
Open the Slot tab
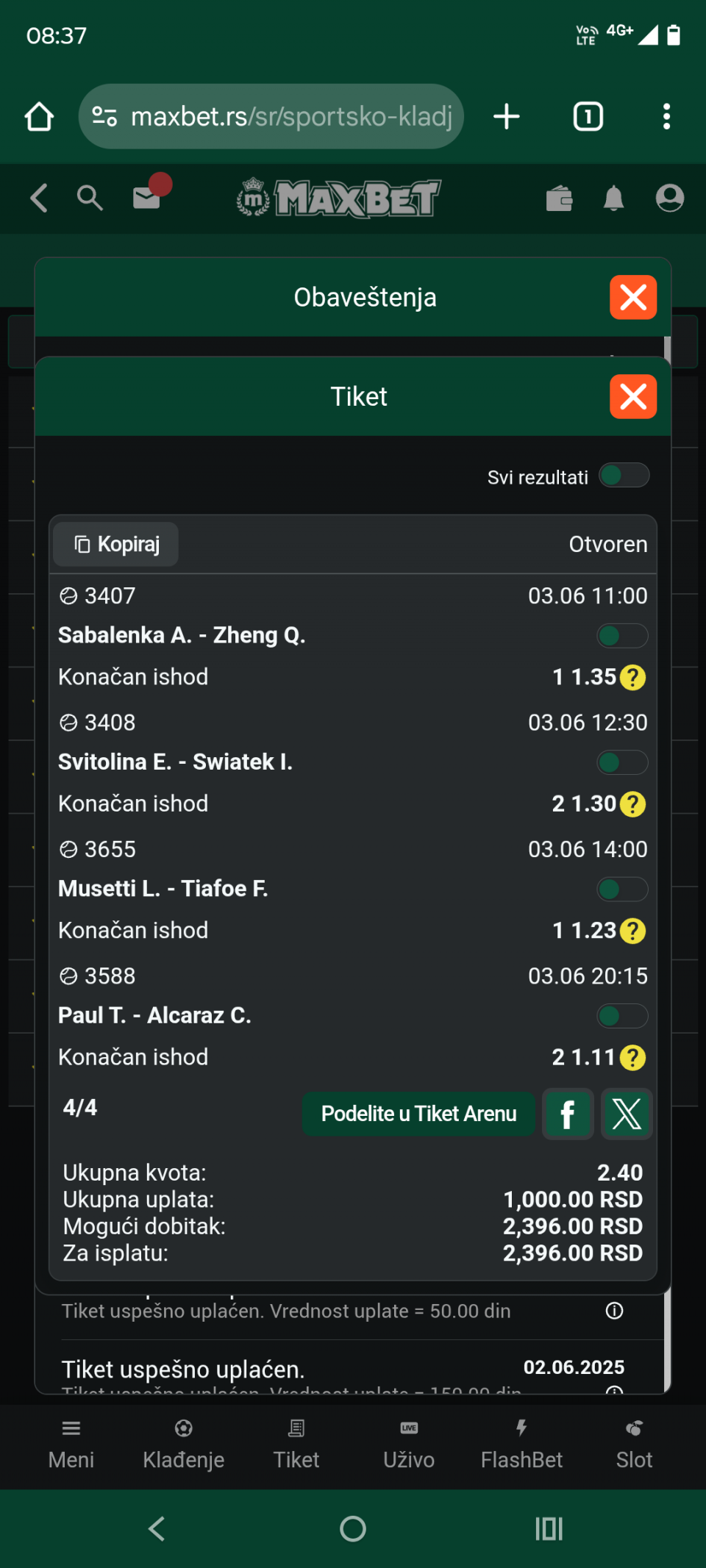[x=634, y=1445]
